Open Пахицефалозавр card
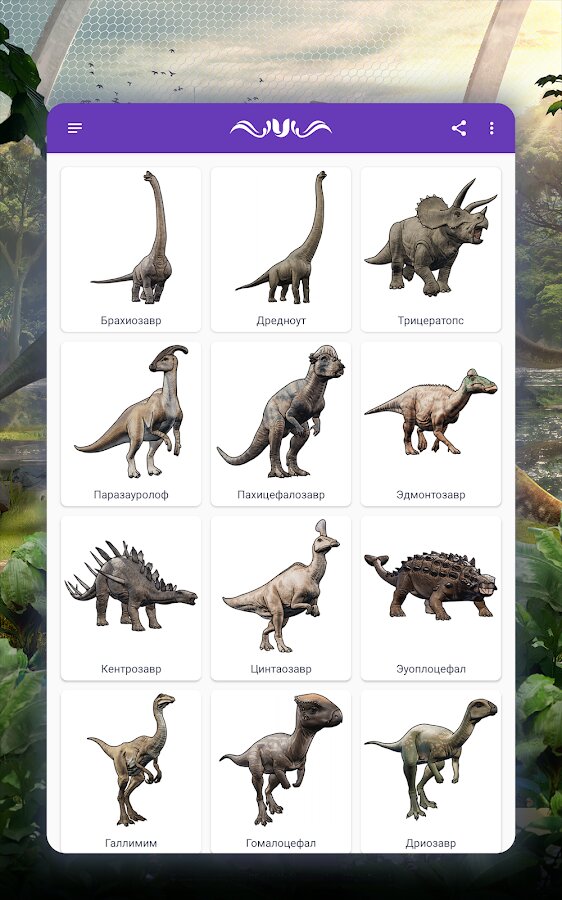Screen dimensions: 562x900 tap(281, 424)
